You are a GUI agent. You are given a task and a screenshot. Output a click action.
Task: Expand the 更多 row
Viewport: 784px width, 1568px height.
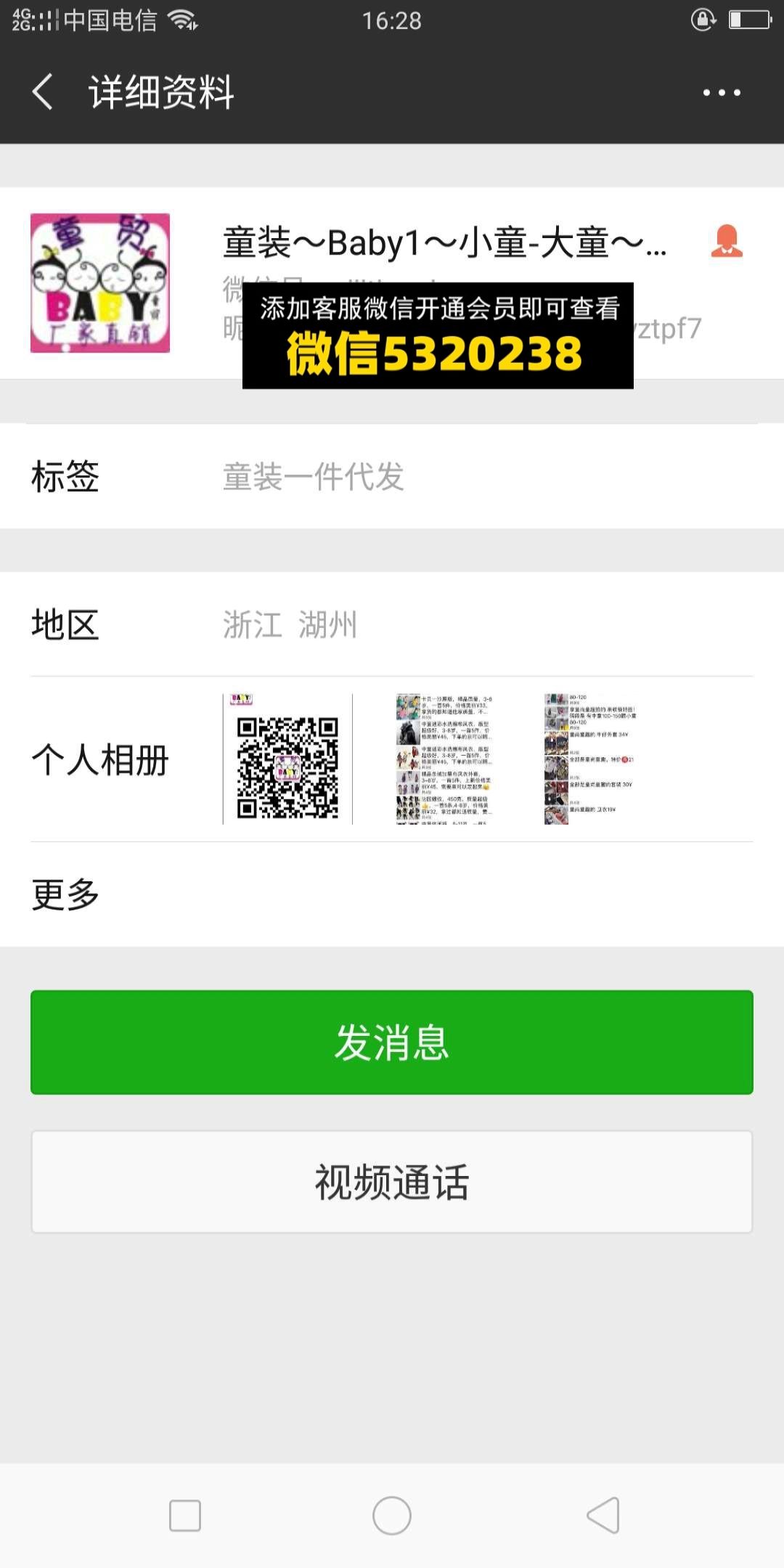click(x=392, y=894)
